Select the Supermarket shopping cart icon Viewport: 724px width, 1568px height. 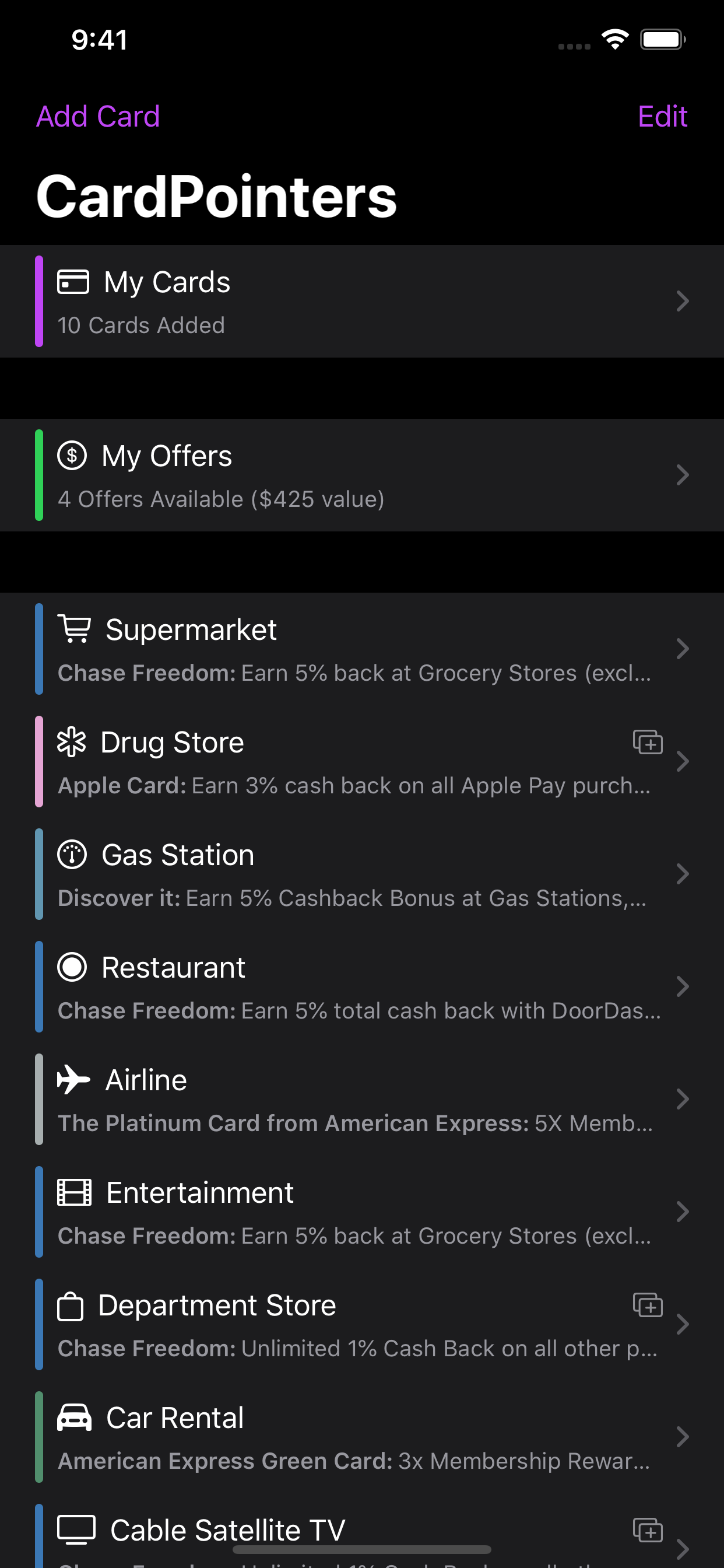[x=74, y=630]
